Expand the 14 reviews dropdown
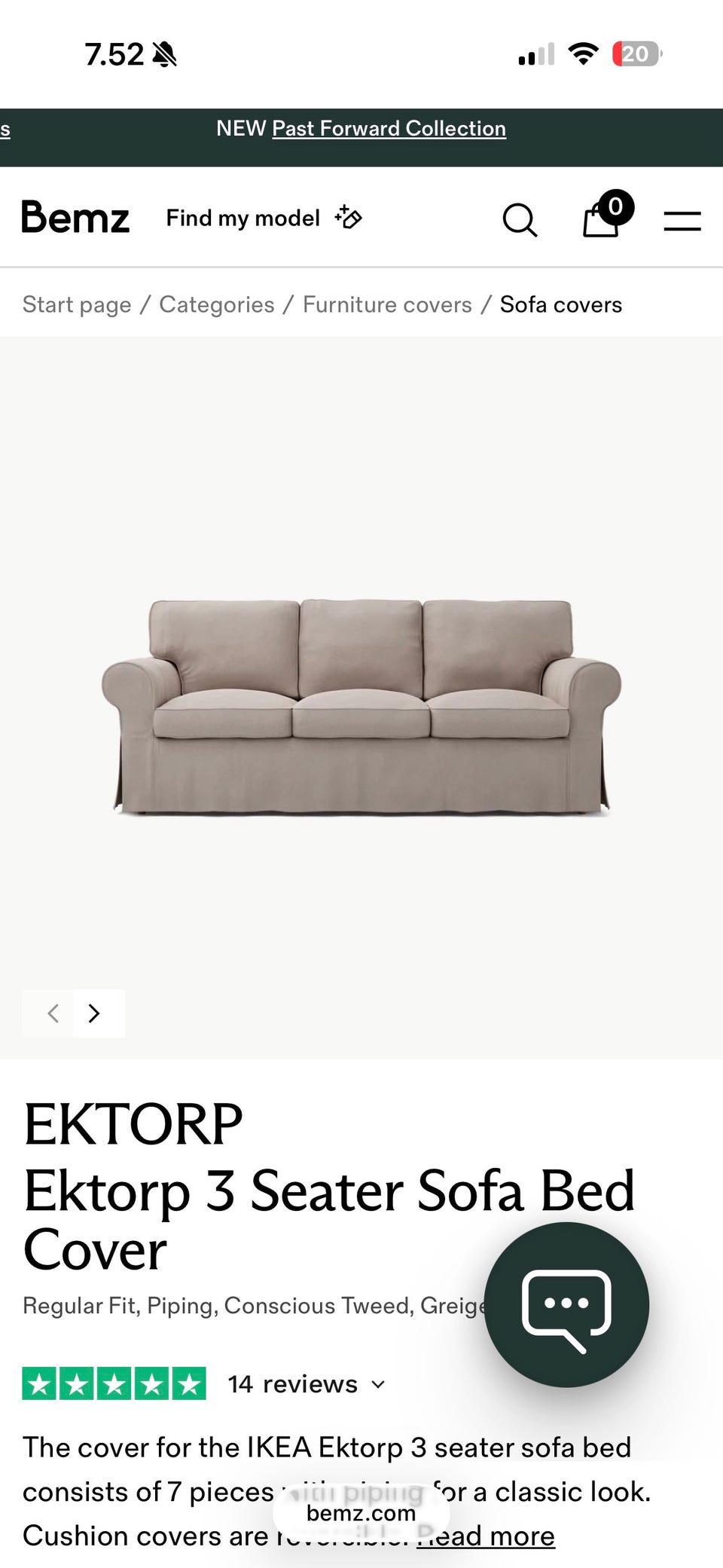This screenshot has width=723, height=1568. (x=307, y=1384)
